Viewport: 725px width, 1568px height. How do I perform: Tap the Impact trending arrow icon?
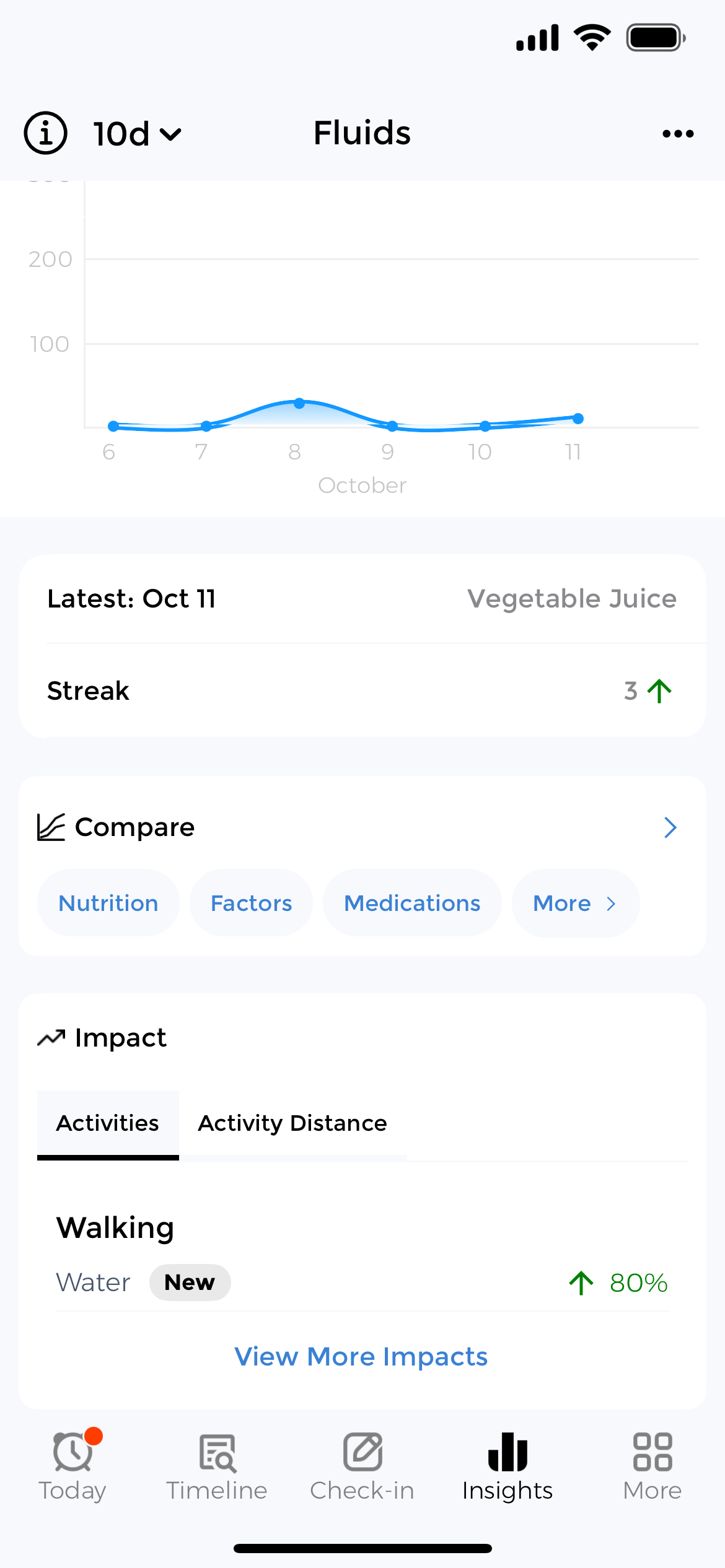pos(52,1037)
